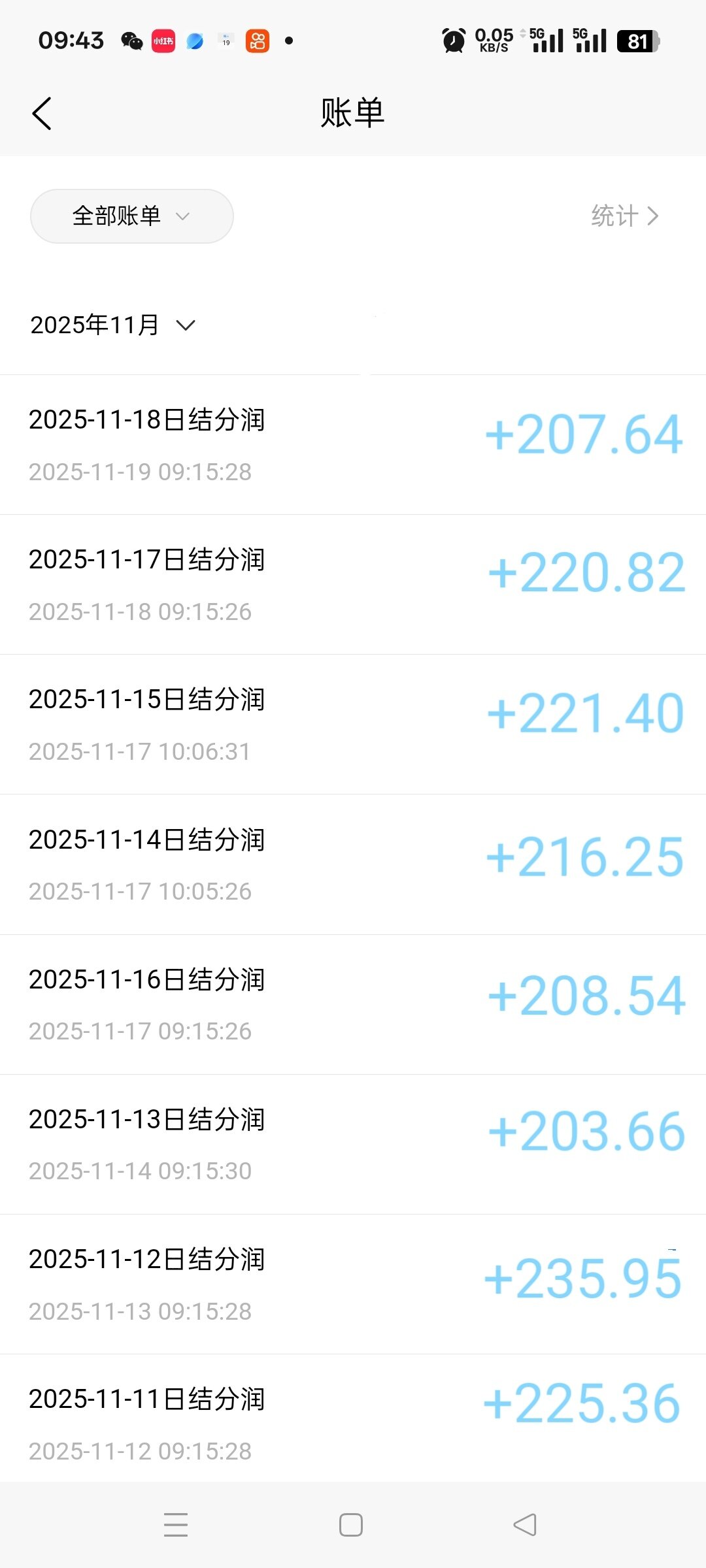Screen dimensions: 706x1568
Task: View the 2025-11-11日结分润 record
Action: [353, 1421]
